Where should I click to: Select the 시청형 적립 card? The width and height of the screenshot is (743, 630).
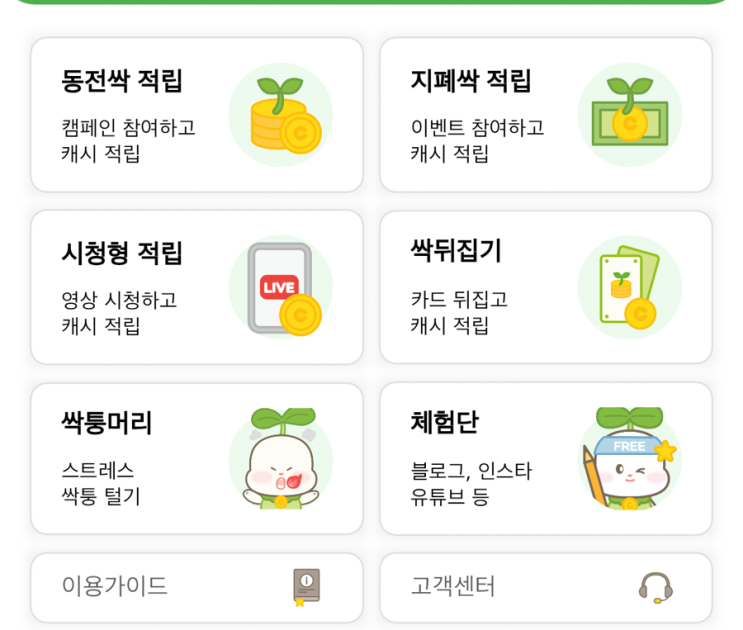(197, 288)
